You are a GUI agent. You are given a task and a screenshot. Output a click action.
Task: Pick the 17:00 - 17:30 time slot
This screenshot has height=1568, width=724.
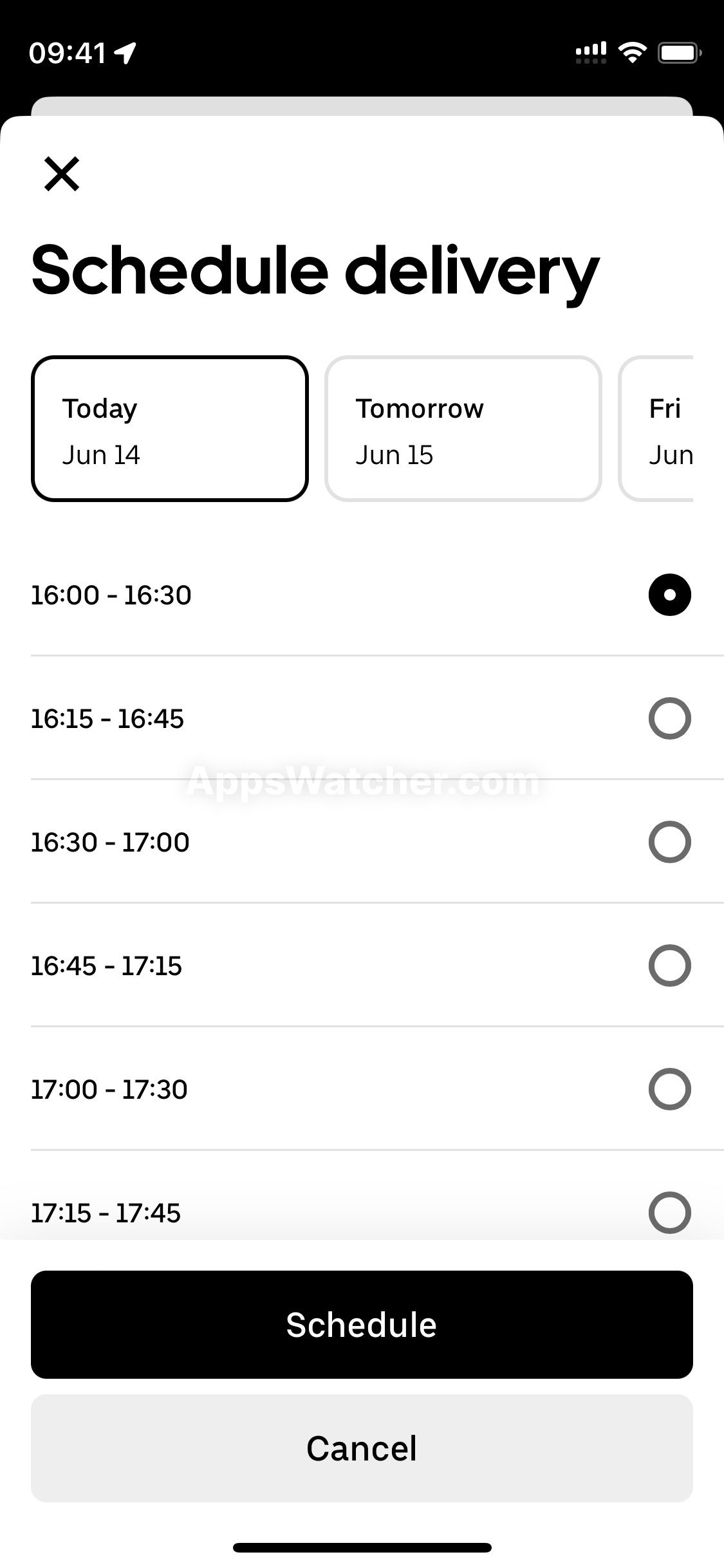tap(377, 1089)
